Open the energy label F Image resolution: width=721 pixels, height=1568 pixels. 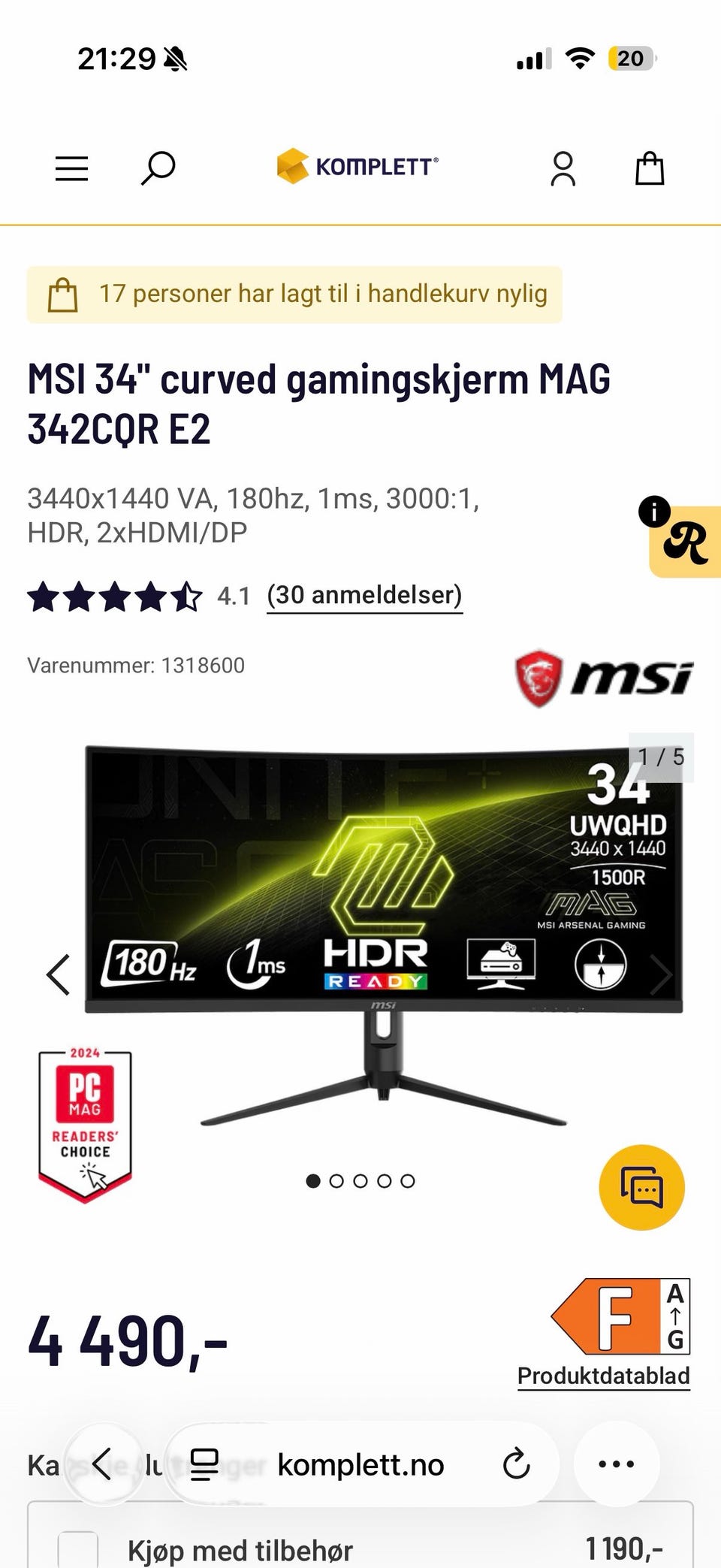pyautogui.click(x=620, y=1316)
